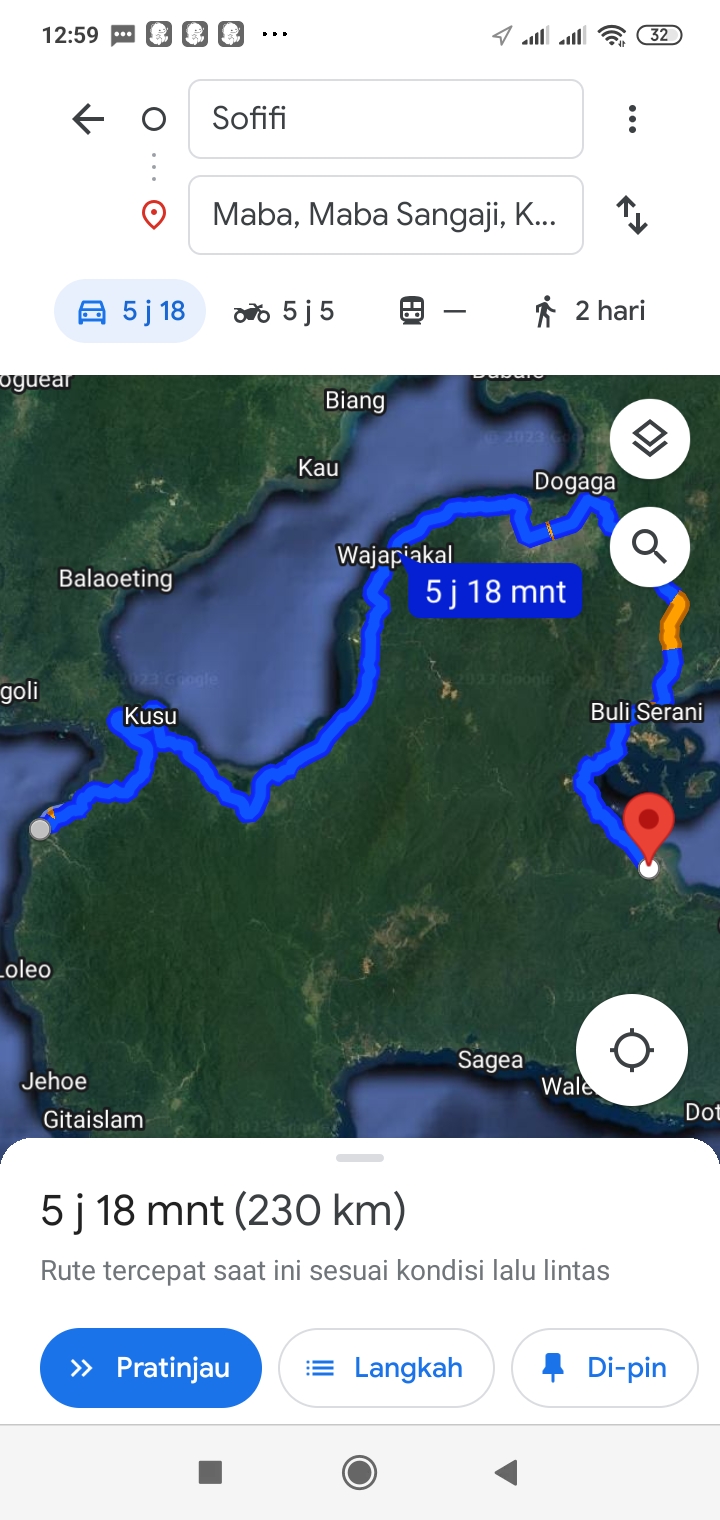Edit the starting point field Sofifi
The image size is (720, 1520).
click(x=385, y=119)
